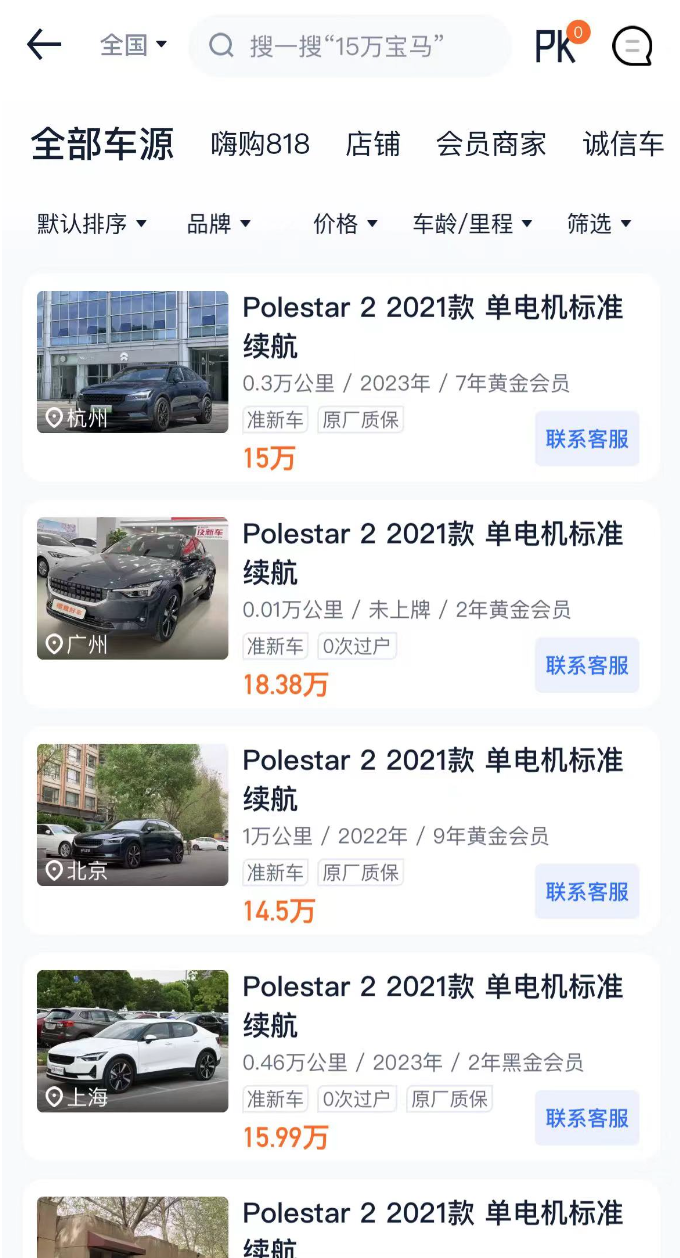Contact 客服 for the 18.38万 Polestar

(587, 665)
